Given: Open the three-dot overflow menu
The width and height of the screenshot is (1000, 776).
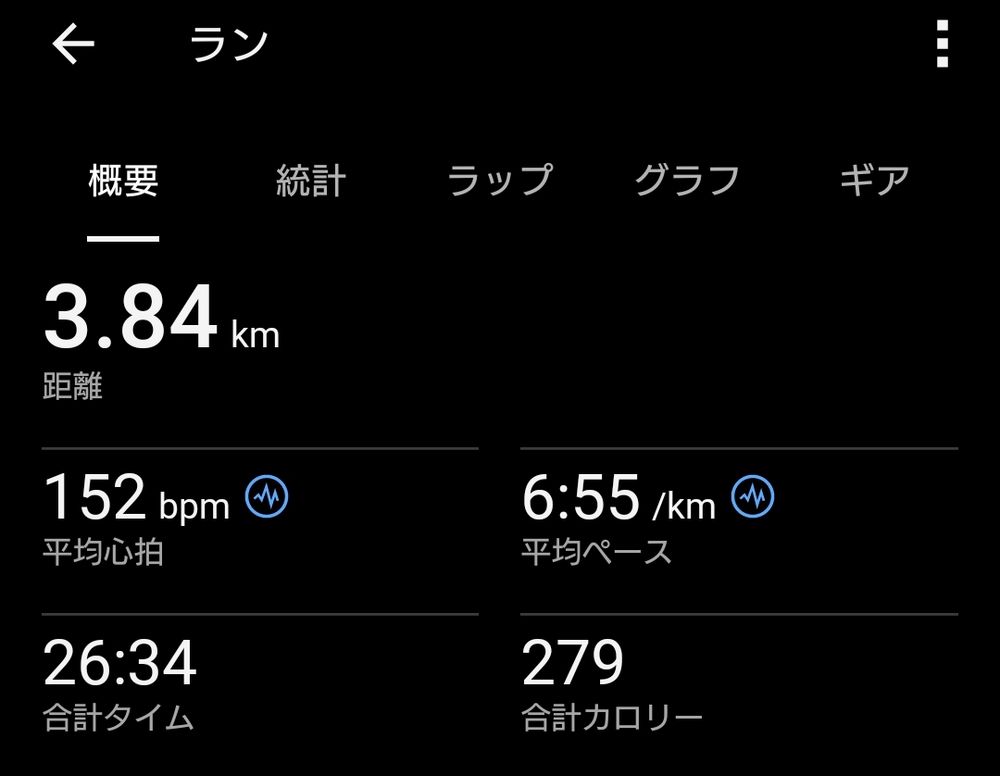Looking at the screenshot, I should point(942,43).
